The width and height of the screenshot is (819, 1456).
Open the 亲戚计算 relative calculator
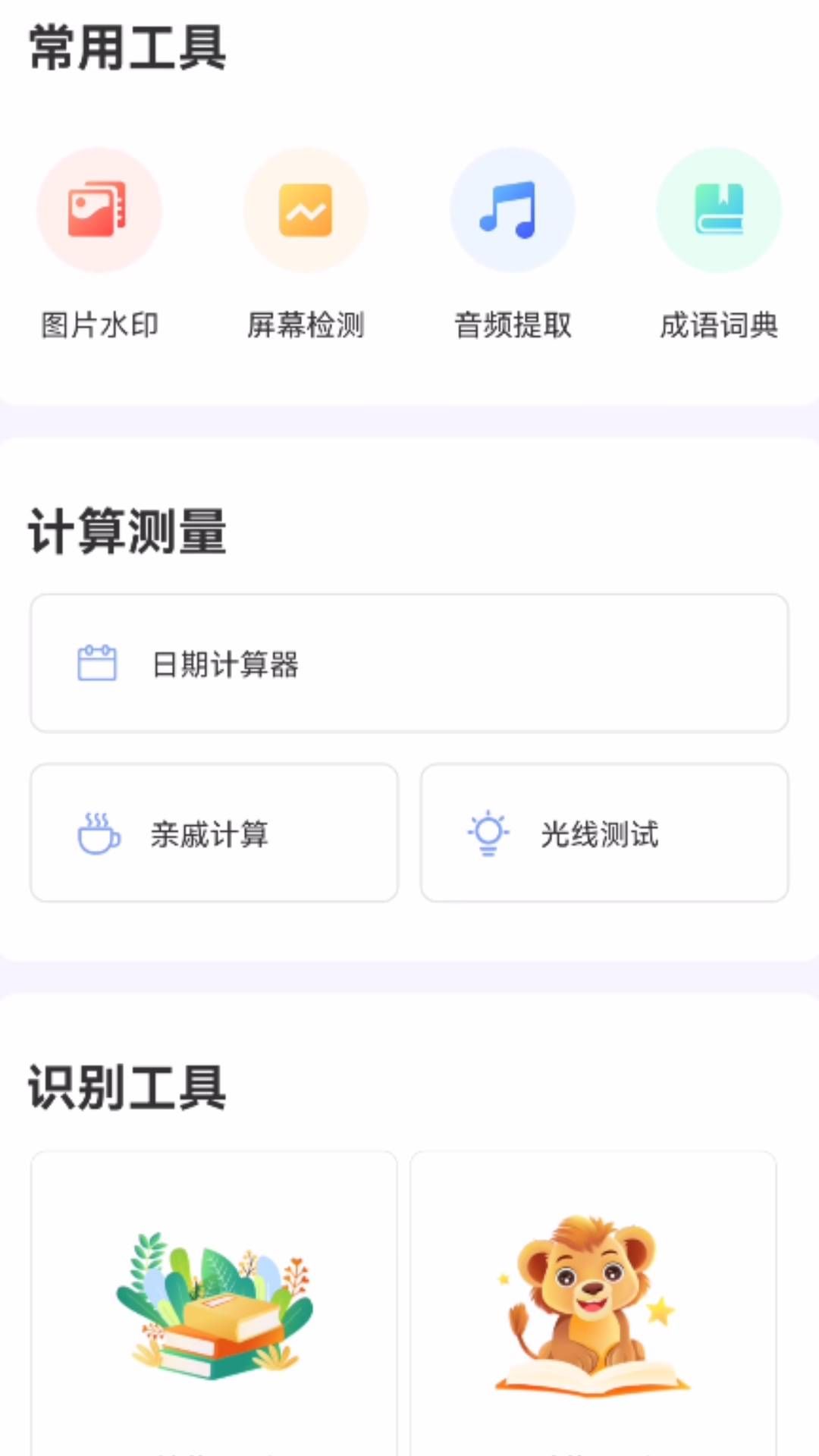click(x=214, y=833)
